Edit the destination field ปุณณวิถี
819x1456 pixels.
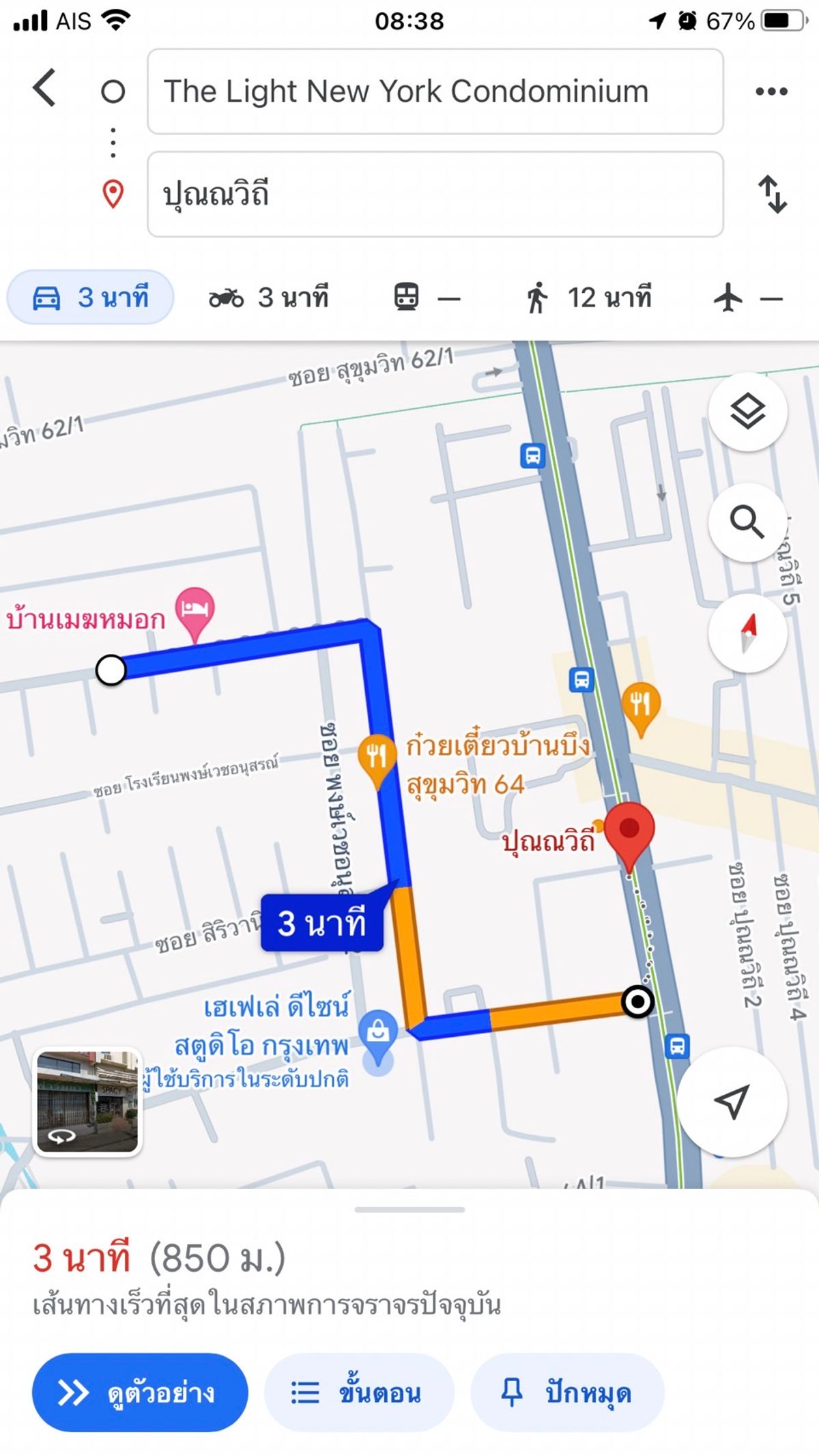tap(435, 195)
